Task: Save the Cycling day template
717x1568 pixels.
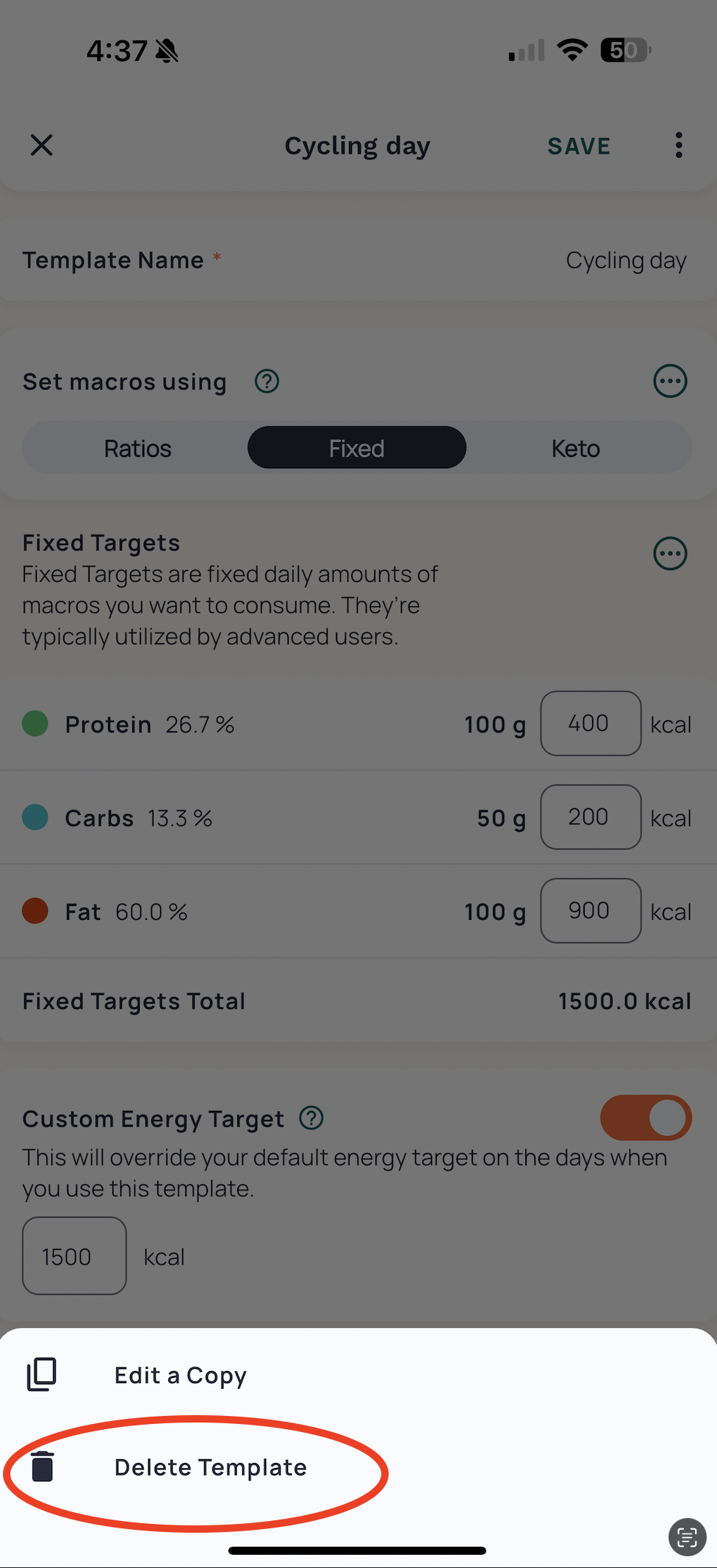Action: coord(579,146)
